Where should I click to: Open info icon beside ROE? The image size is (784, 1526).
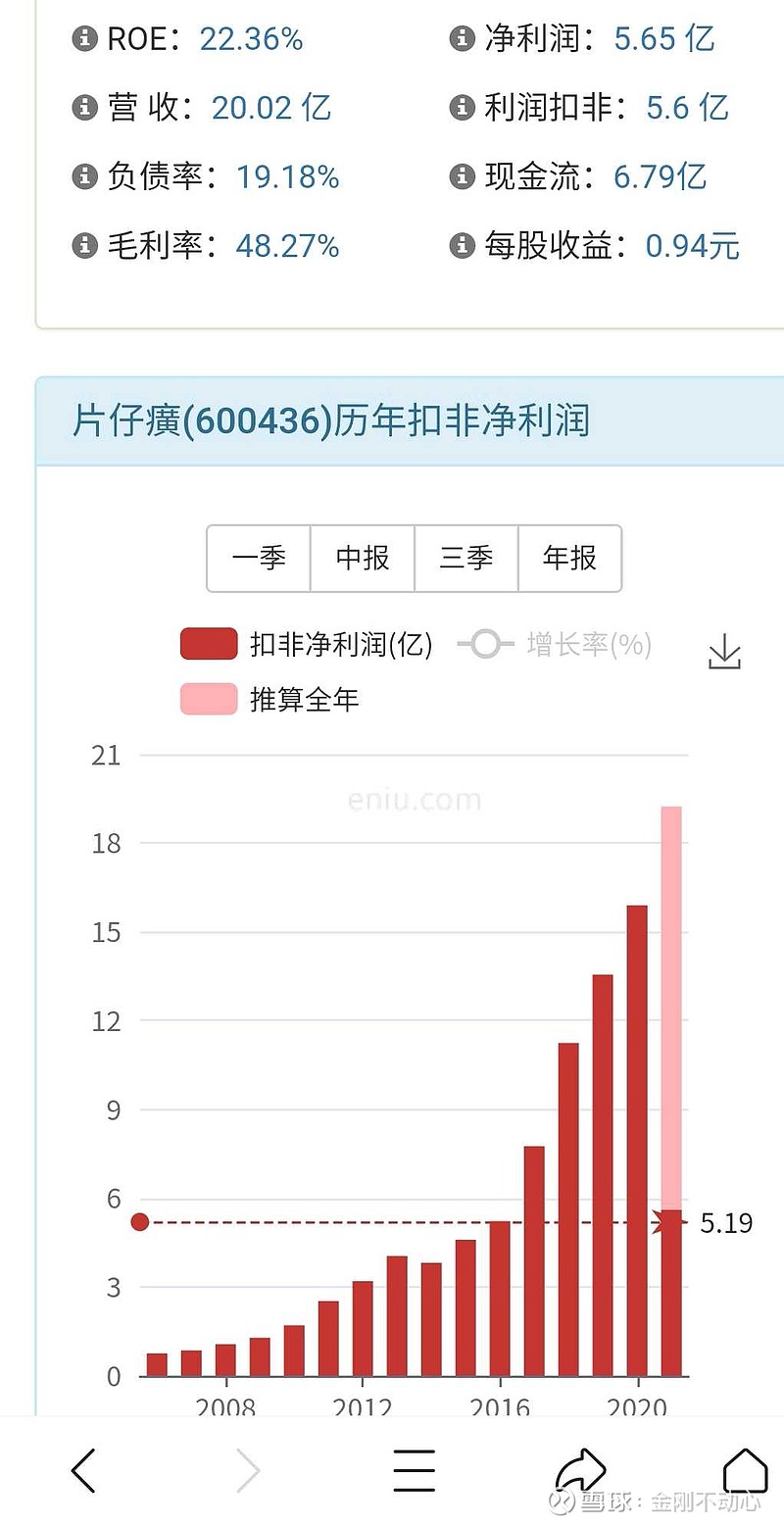[x=85, y=38]
